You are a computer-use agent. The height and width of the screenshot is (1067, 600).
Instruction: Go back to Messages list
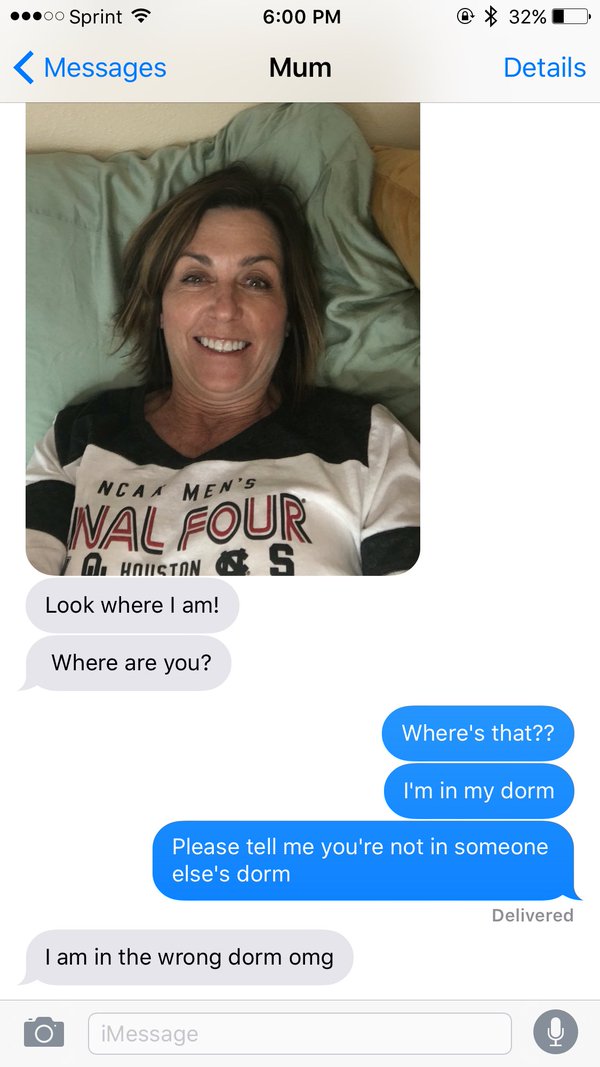(90, 68)
